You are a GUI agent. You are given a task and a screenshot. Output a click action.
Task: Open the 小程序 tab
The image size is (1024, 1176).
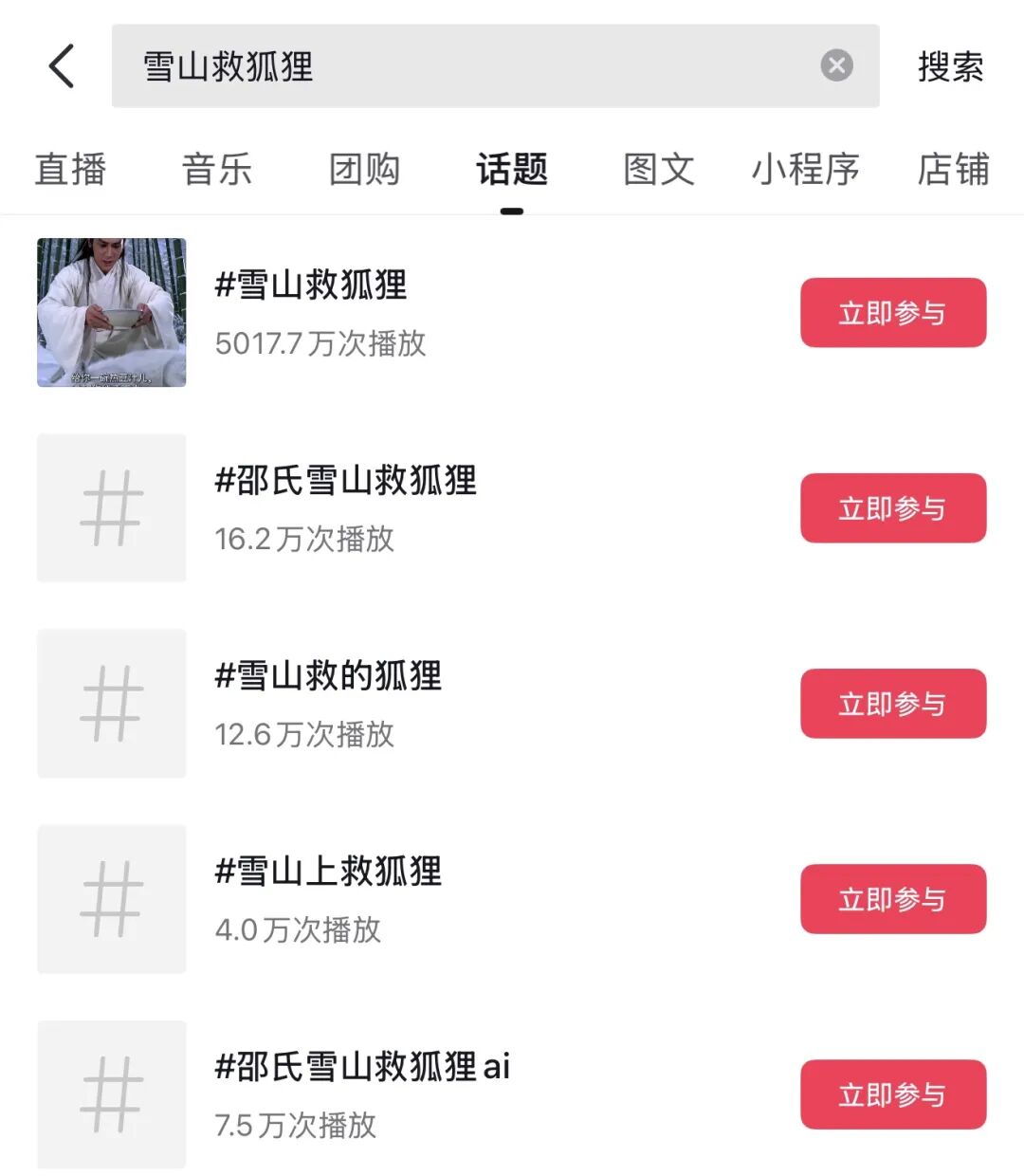coord(805,170)
